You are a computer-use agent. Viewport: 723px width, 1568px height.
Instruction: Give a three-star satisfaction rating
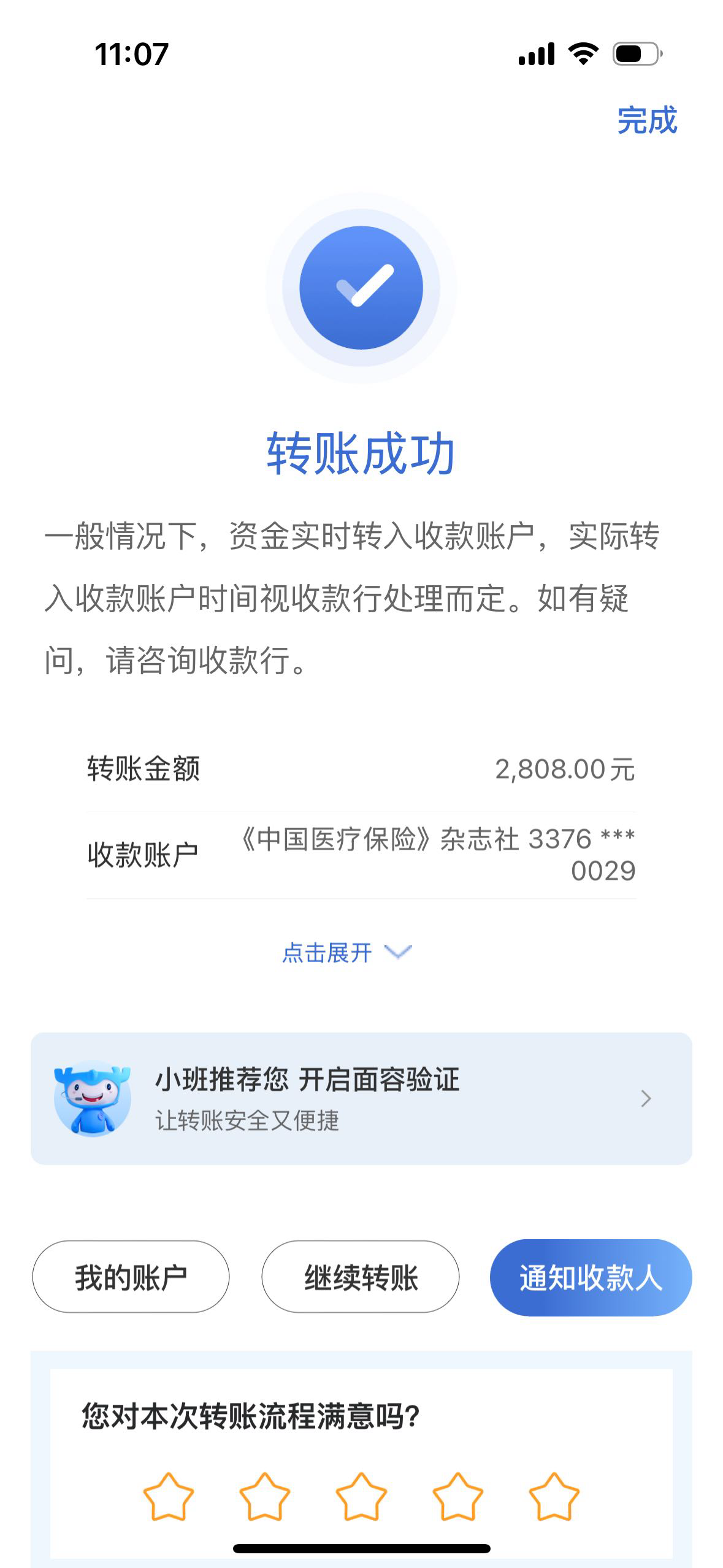(361, 1497)
